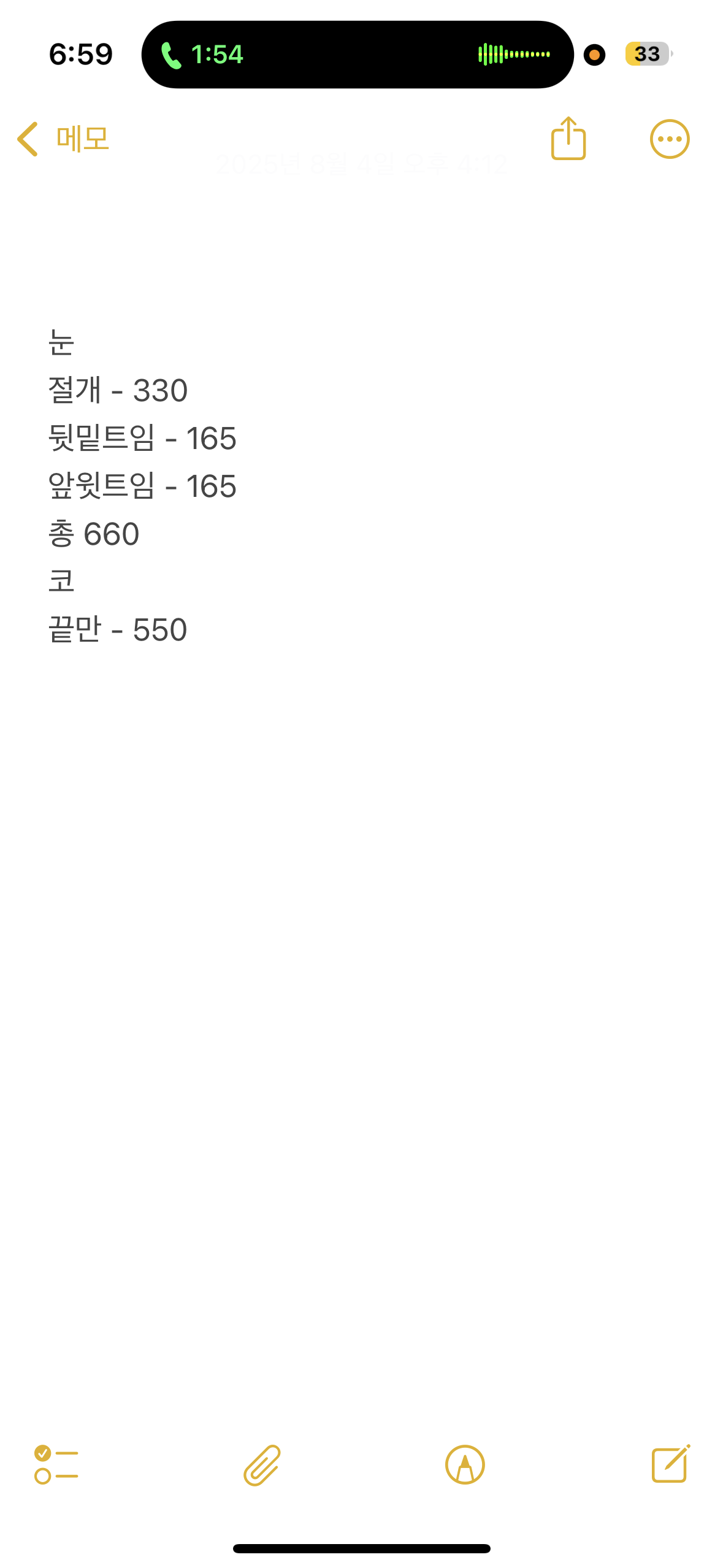
Task: Share this note
Action: [x=568, y=139]
